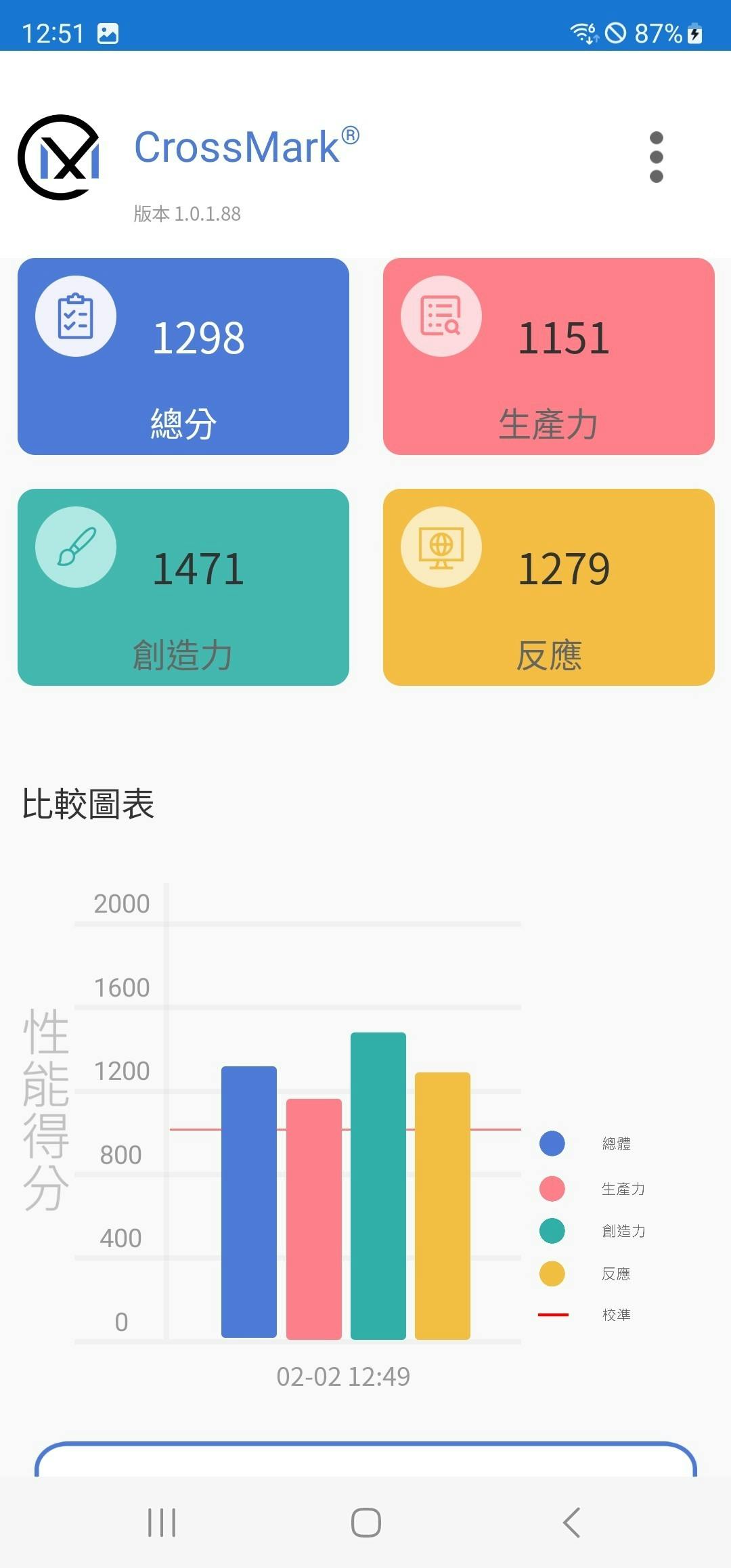731x1568 pixels.
Task: Open the 生產力 1151 score card
Action: [x=548, y=356]
